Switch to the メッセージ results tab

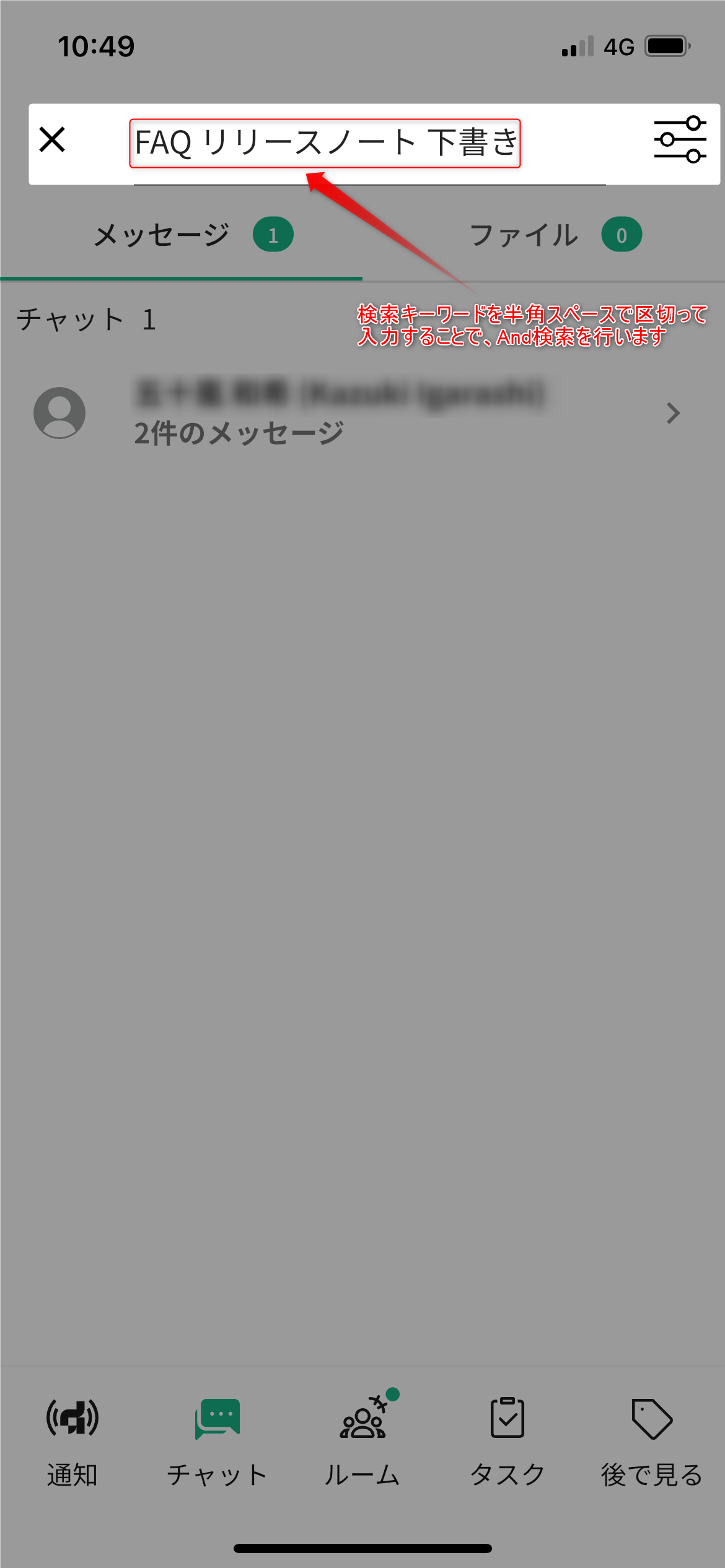(181, 235)
